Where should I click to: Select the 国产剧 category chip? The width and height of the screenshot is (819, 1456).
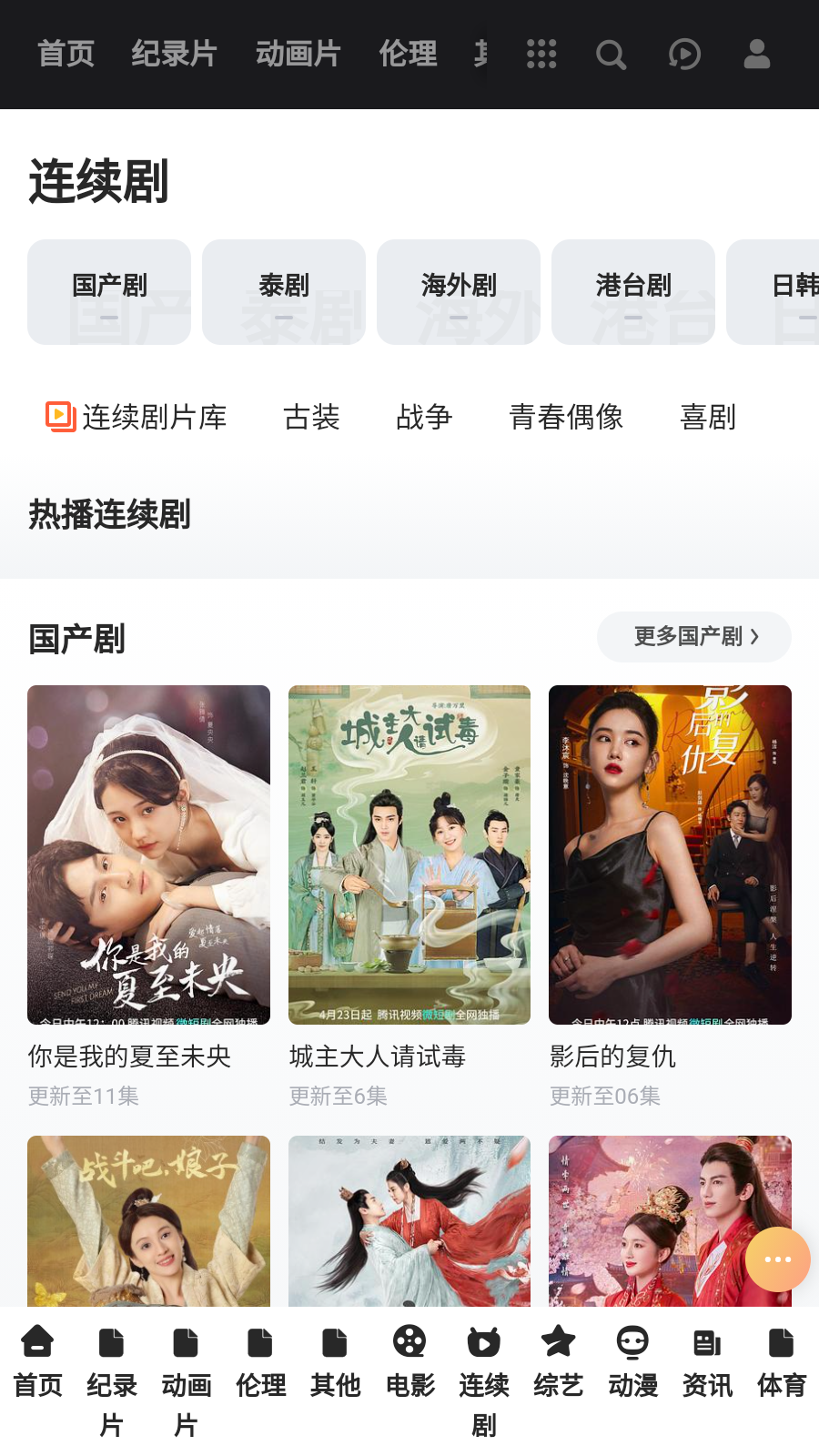point(109,291)
